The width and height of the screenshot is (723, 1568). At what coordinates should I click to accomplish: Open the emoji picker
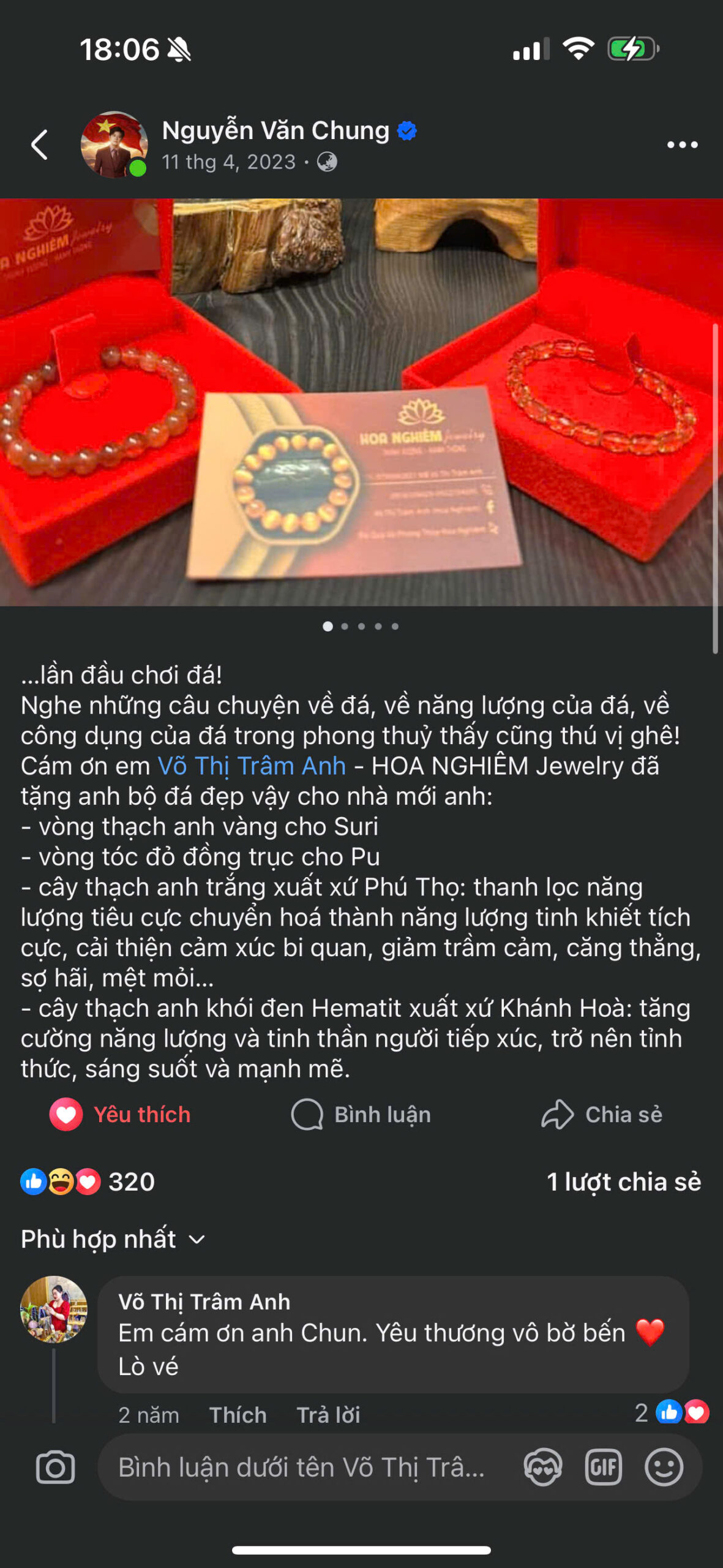pos(664,1468)
